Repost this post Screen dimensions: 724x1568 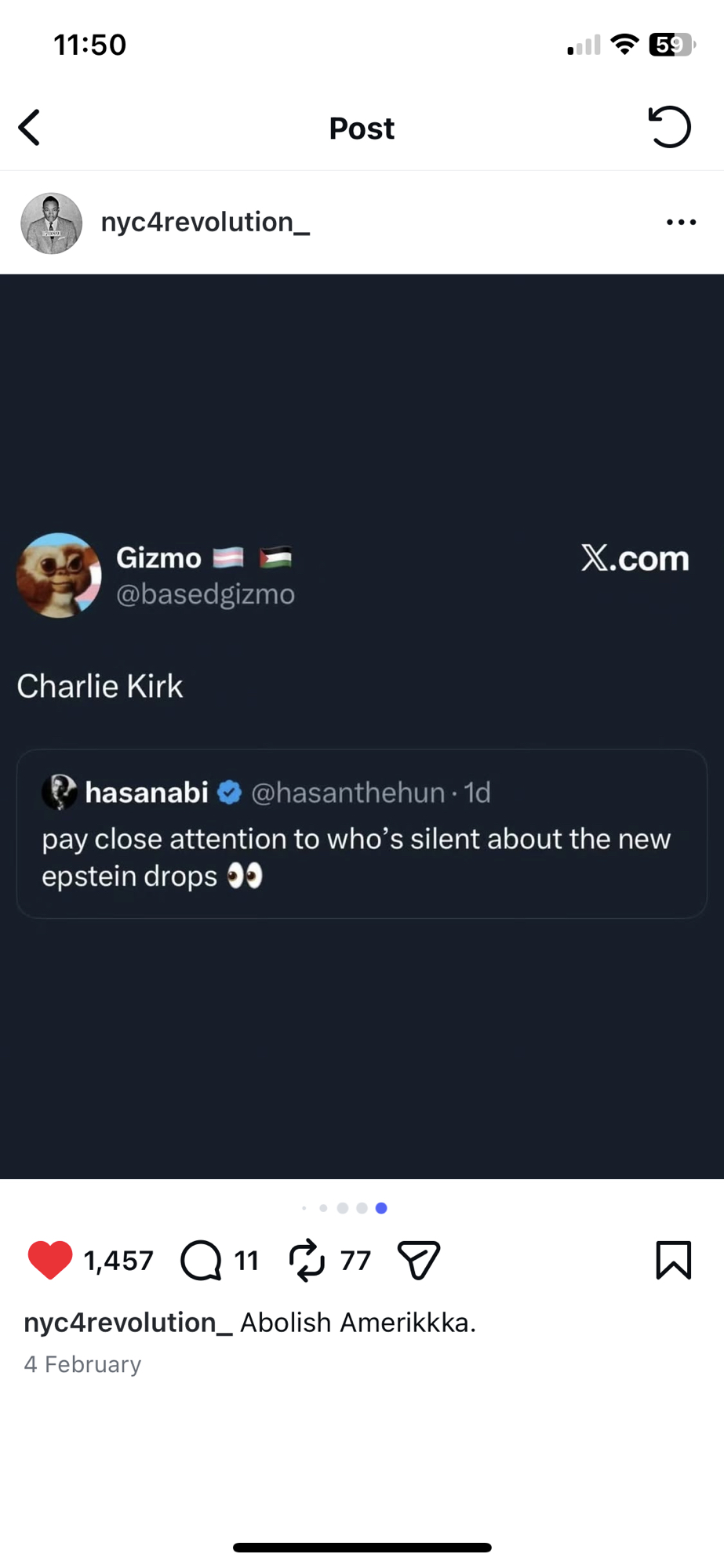coord(307,1260)
